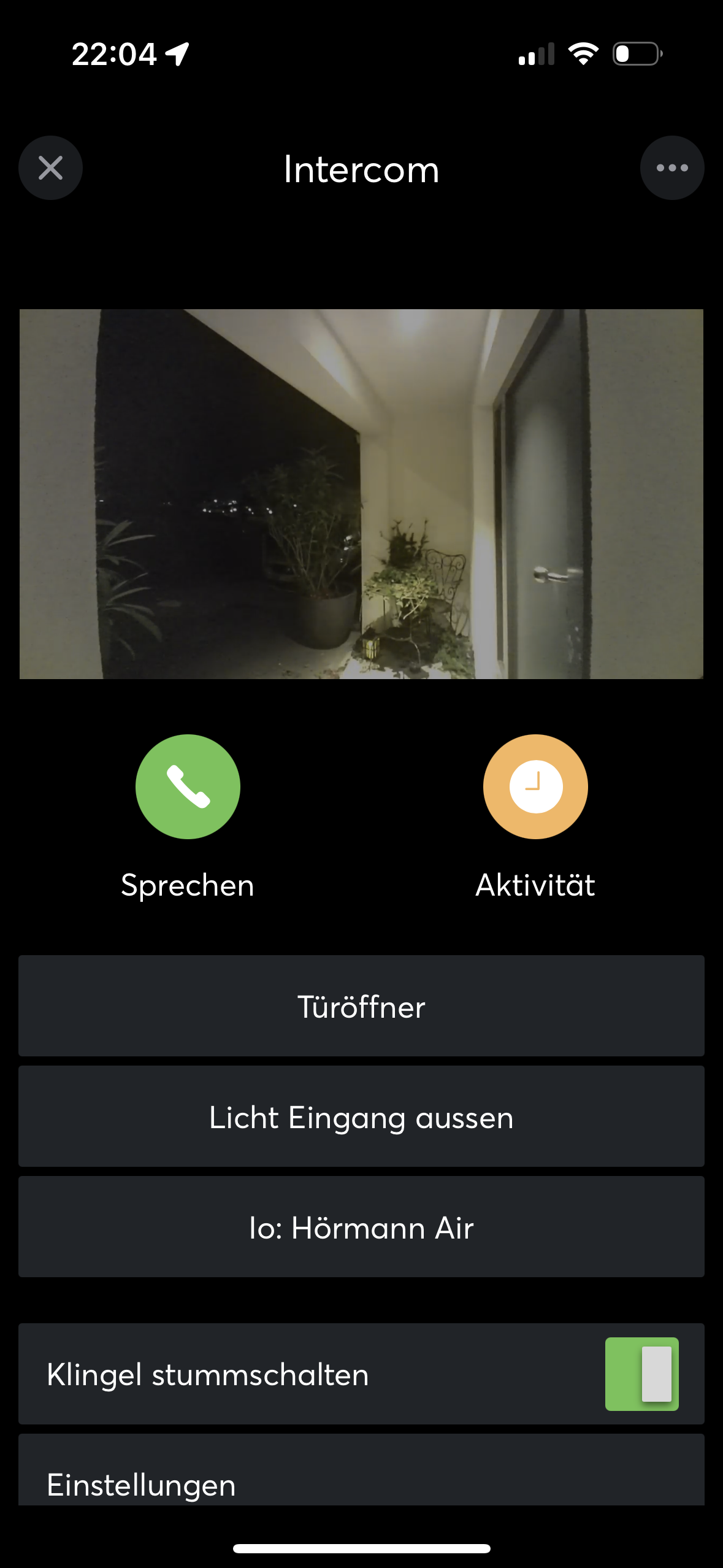Open the intercom camera live view
This screenshot has height=1568, width=723.
[x=361, y=494]
